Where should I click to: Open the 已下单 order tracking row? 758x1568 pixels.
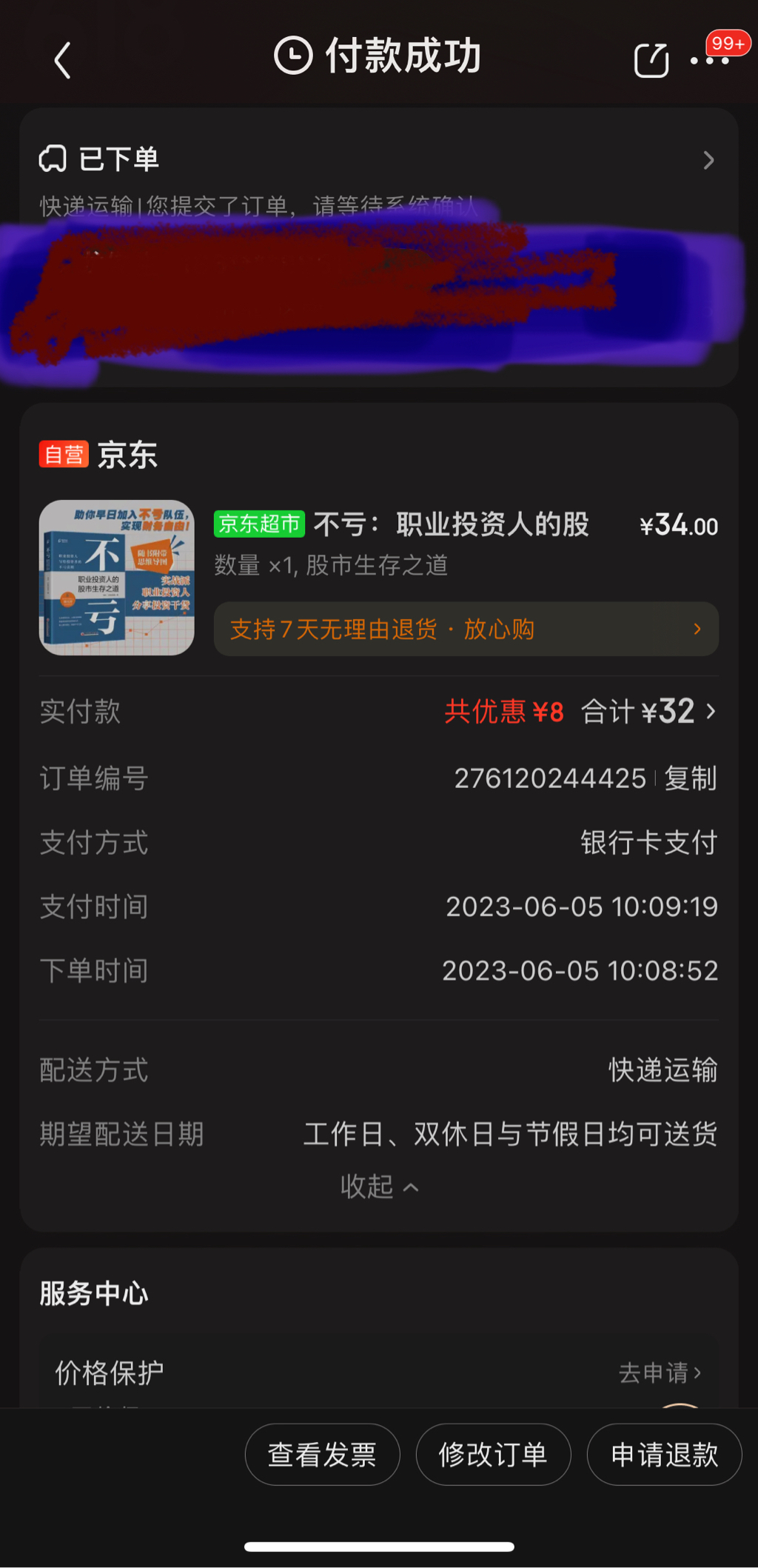click(x=378, y=160)
